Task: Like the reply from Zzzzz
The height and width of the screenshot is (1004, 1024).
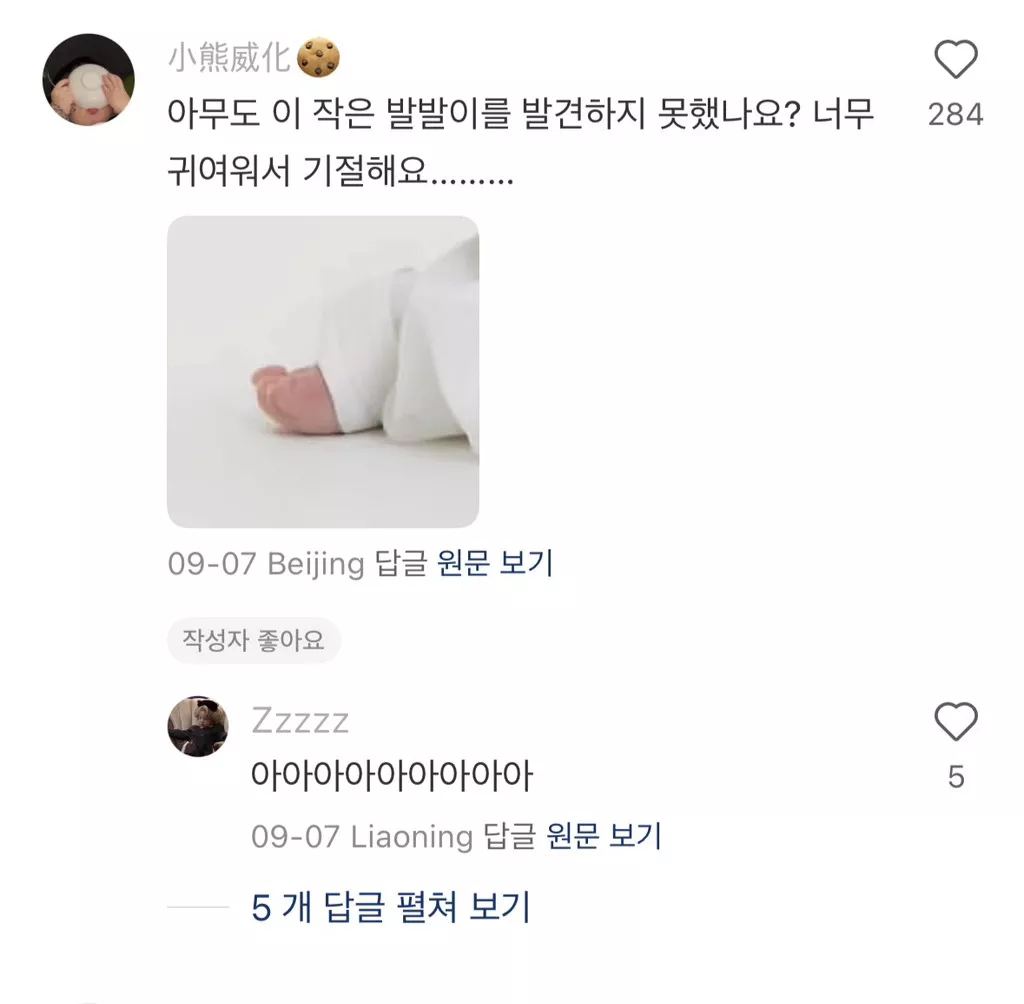Action: [x=955, y=722]
